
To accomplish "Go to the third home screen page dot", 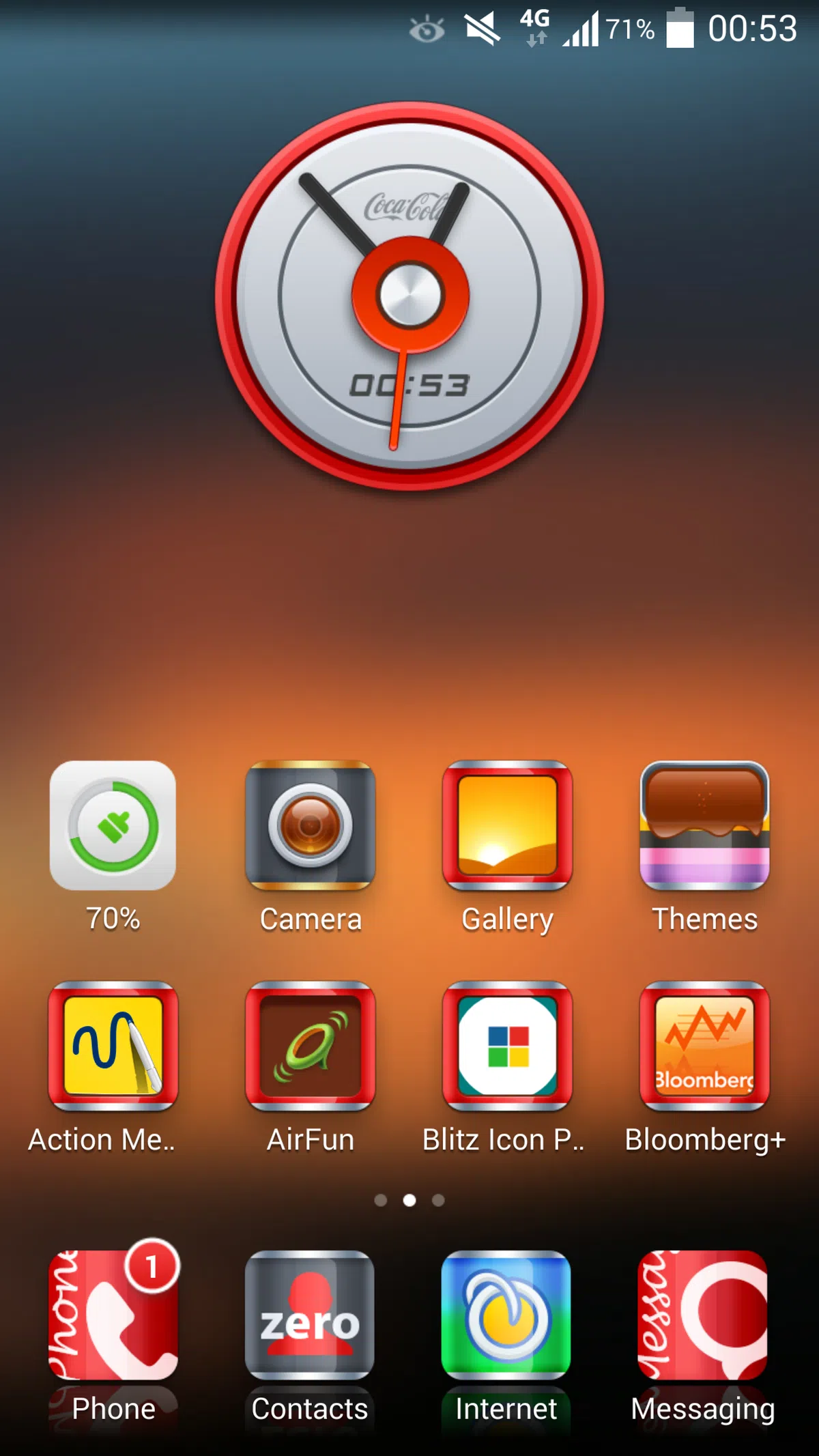I will (x=438, y=1200).
